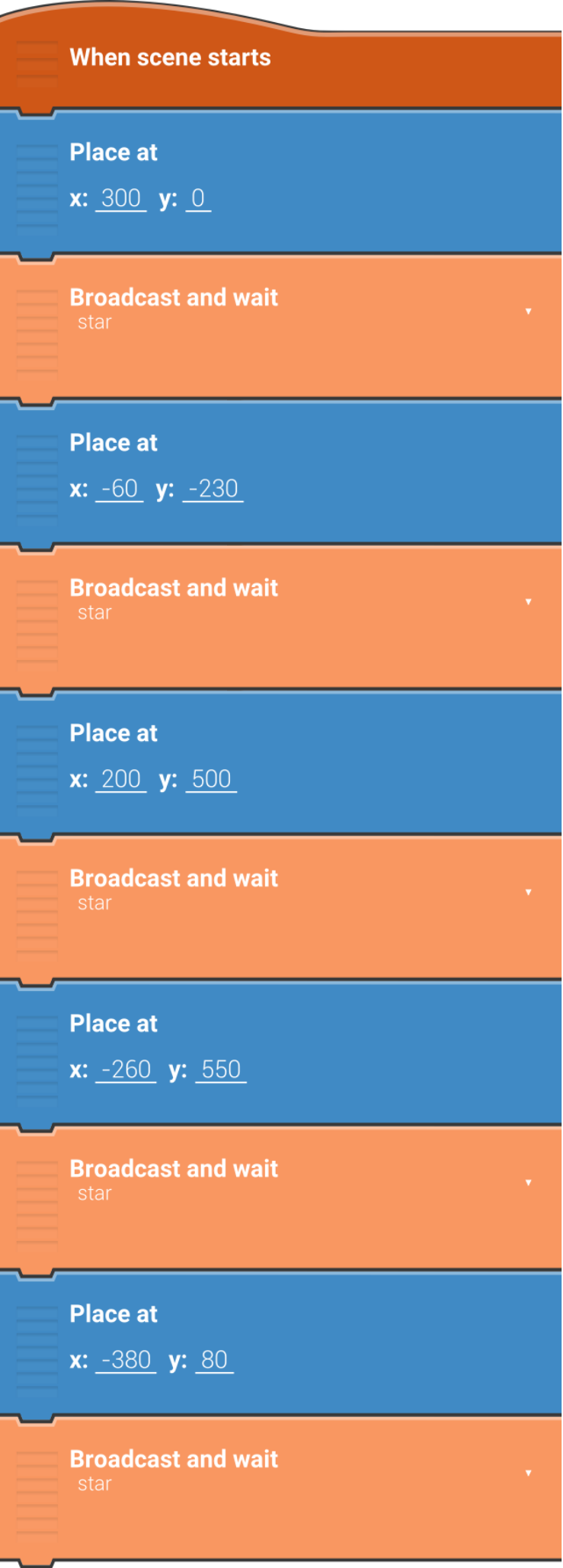Edit the y value 500

pyautogui.click(x=211, y=779)
